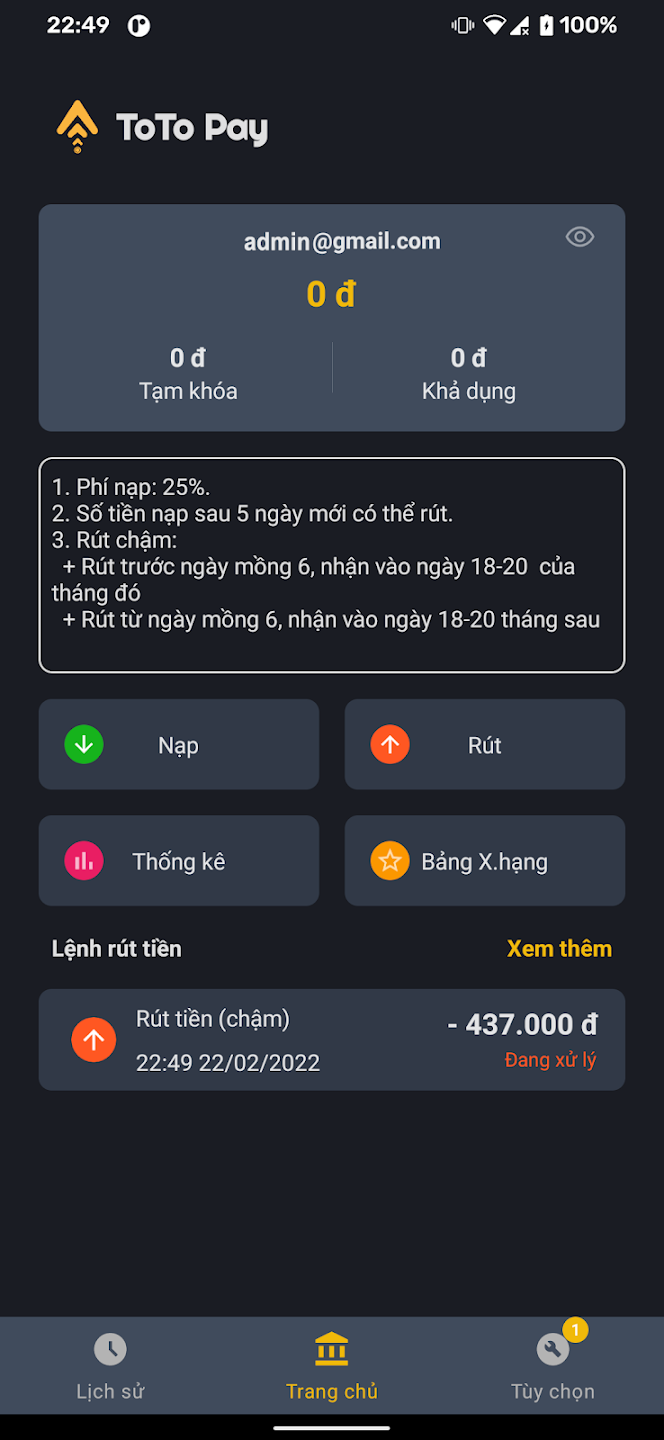This screenshot has width=664, height=1440.
Task: Tap Xem thêm for more withdrawal orders
Action: coord(559,948)
